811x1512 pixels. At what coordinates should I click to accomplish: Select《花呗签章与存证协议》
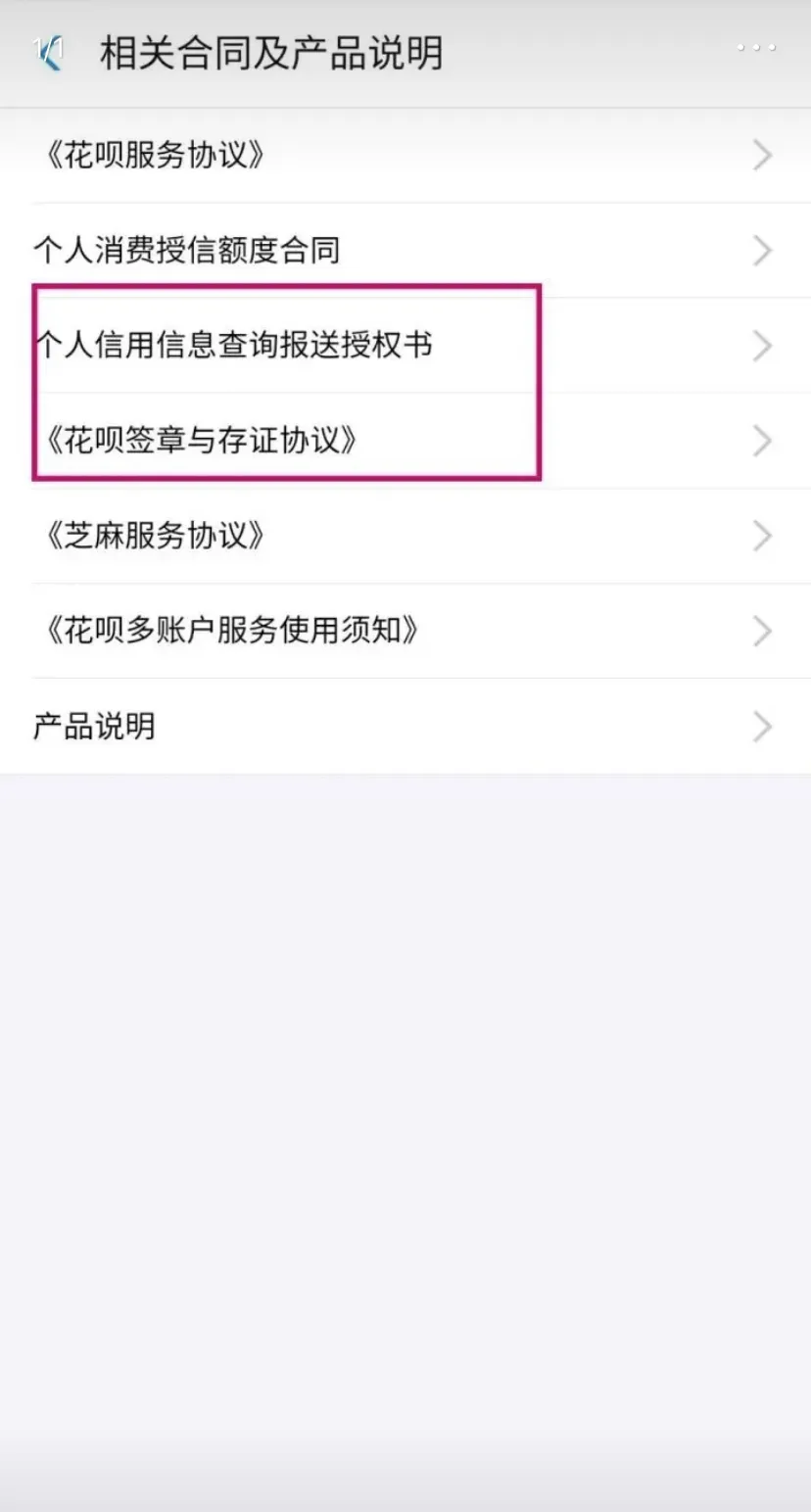(x=202, y=441)
